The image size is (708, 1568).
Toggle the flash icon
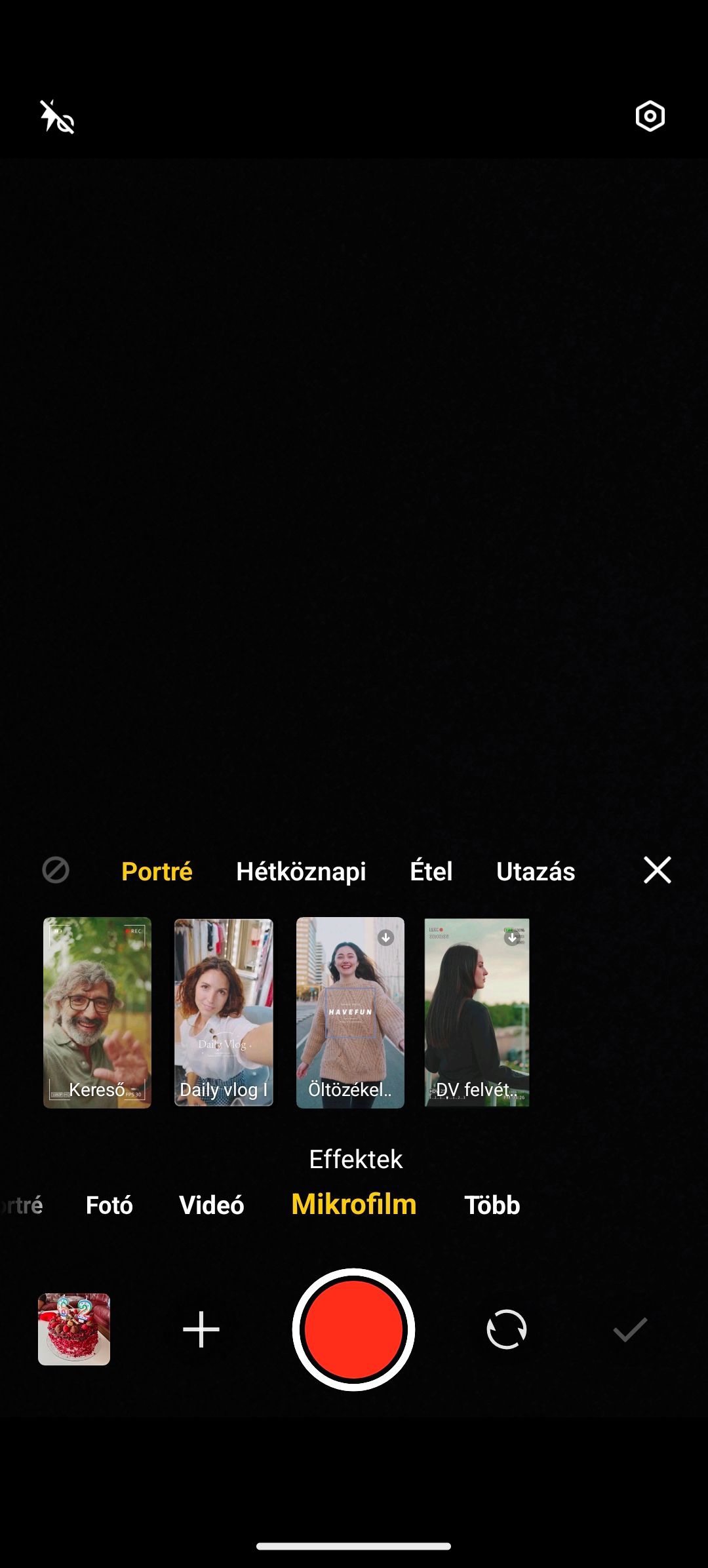[x=57, y=117]
